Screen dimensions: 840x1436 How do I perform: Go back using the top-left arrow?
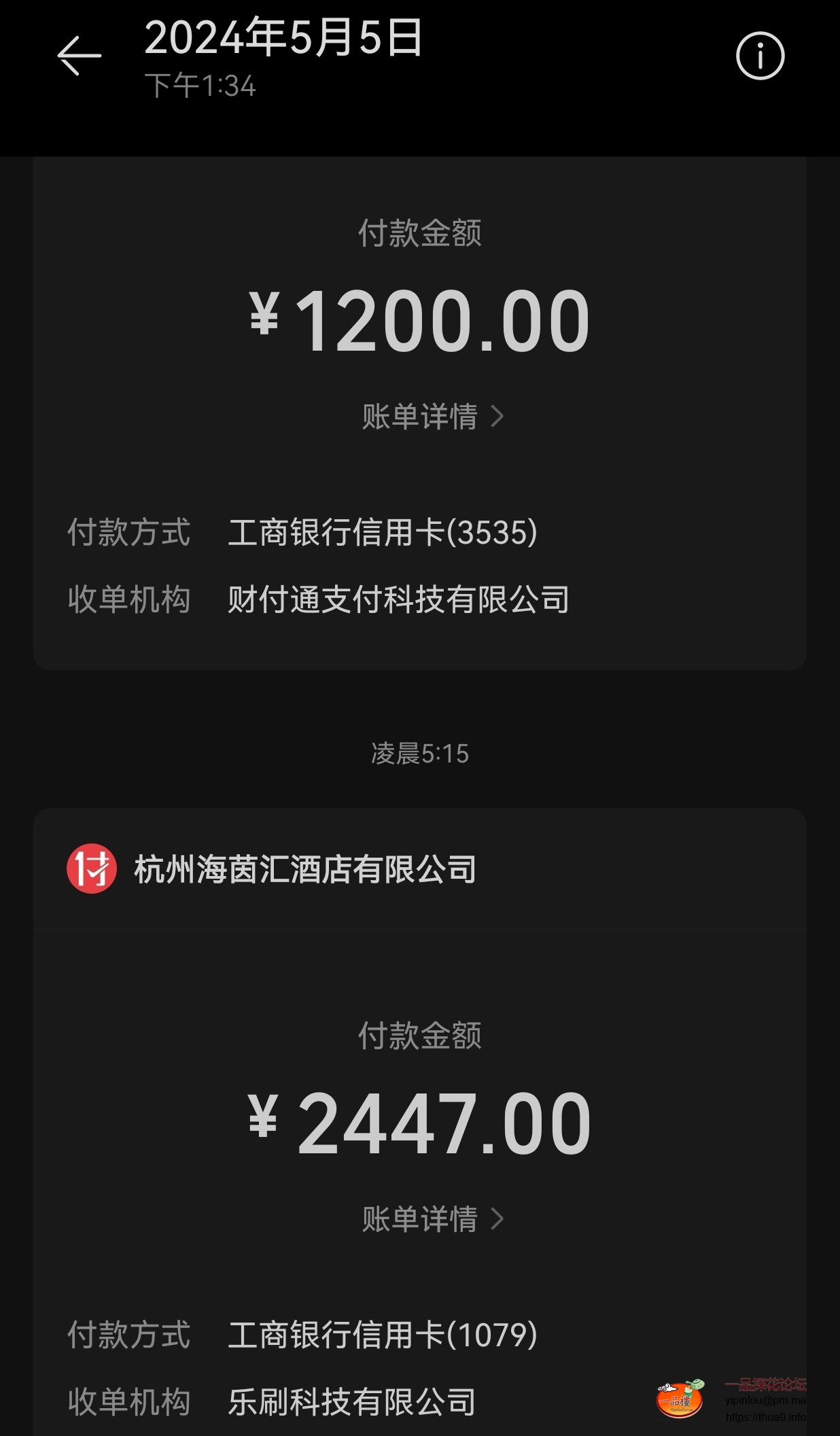coord(80,56)
